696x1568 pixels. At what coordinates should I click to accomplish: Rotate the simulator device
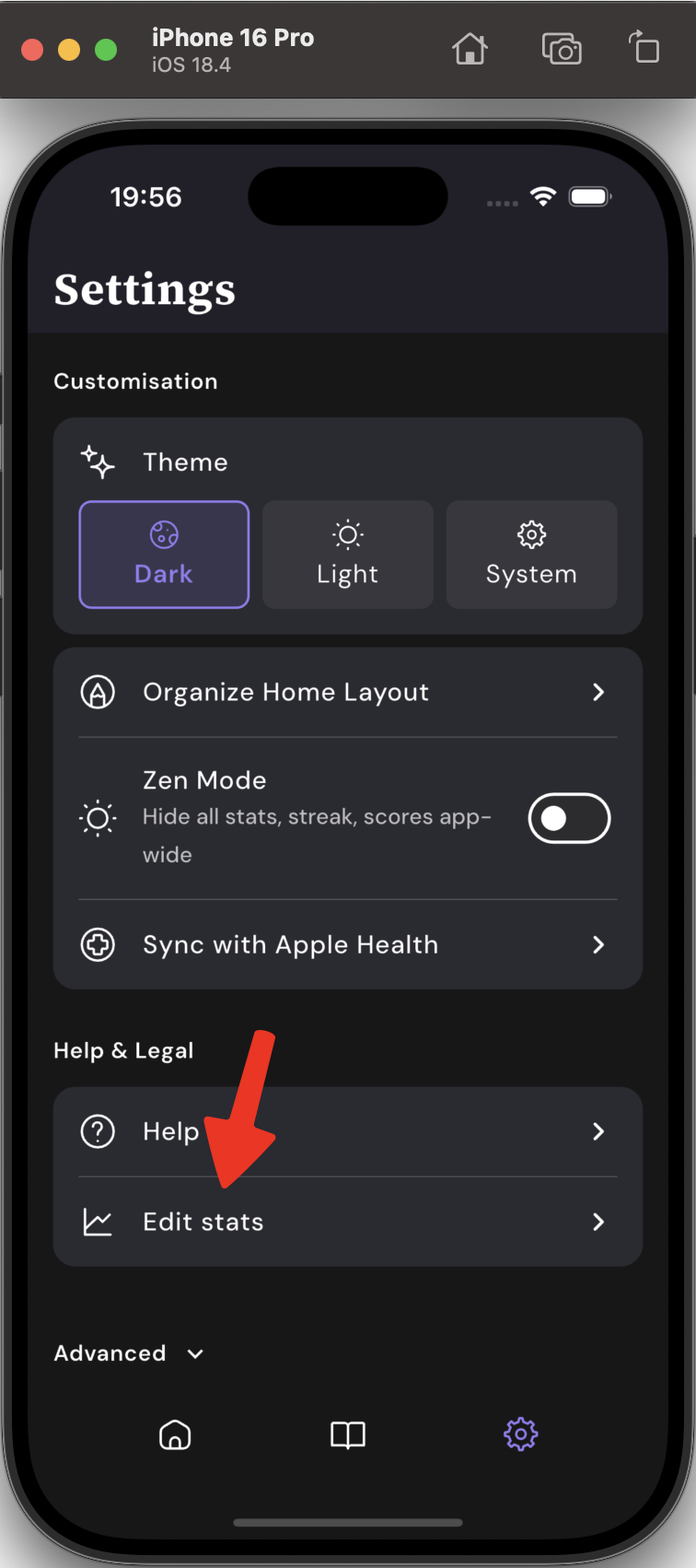coord(644,48)
